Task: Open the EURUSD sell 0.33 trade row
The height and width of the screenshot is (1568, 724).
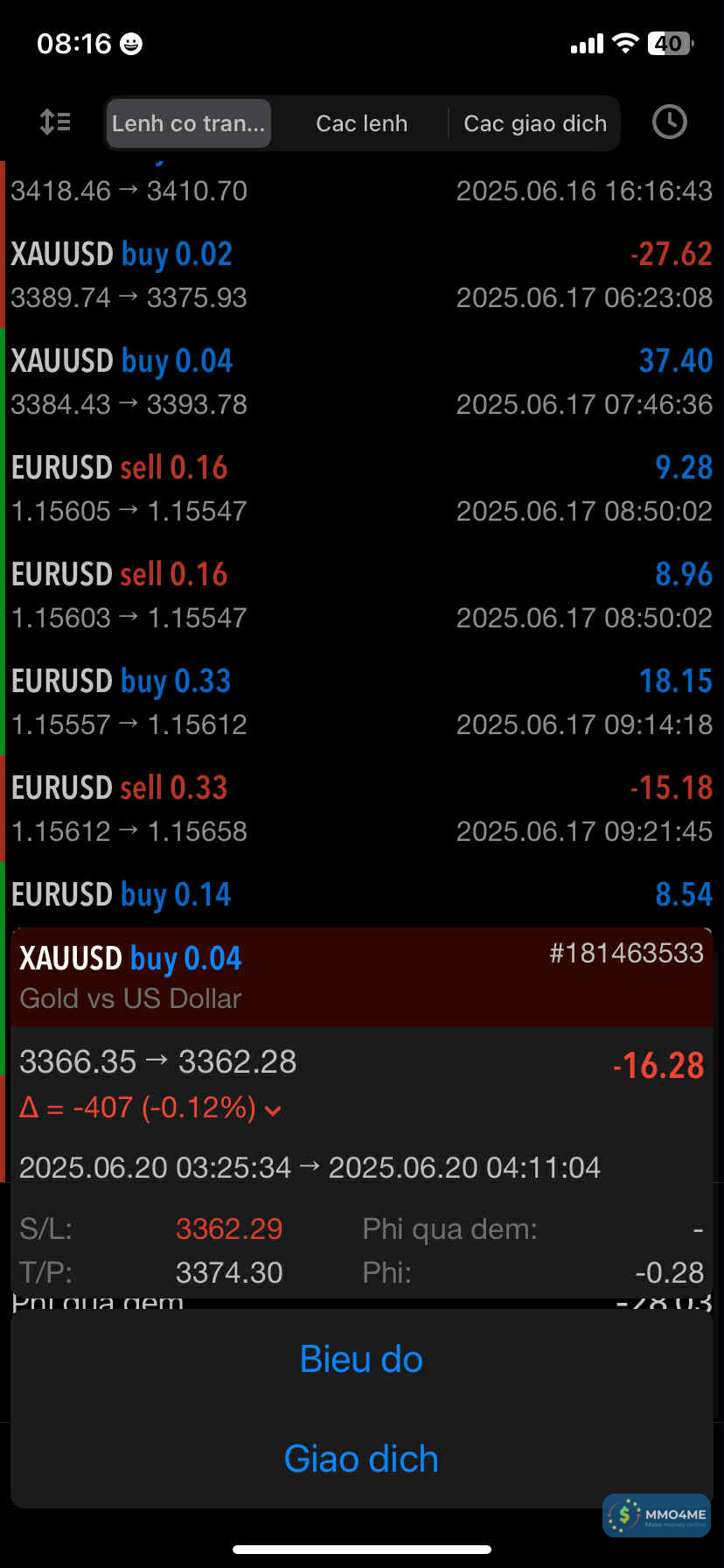Action: click(x=361, y=808)
